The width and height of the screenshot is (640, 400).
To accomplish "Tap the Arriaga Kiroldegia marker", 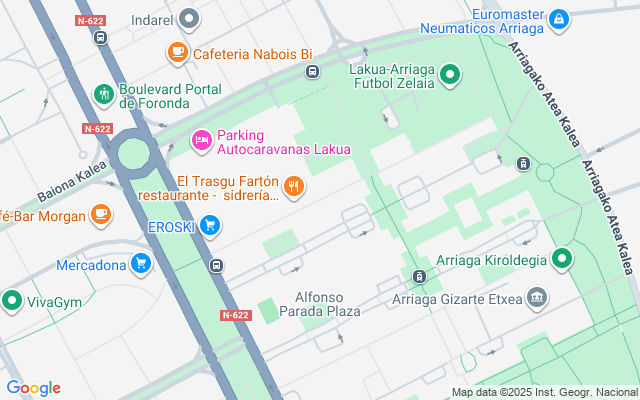I will click(x=562, y=260).
